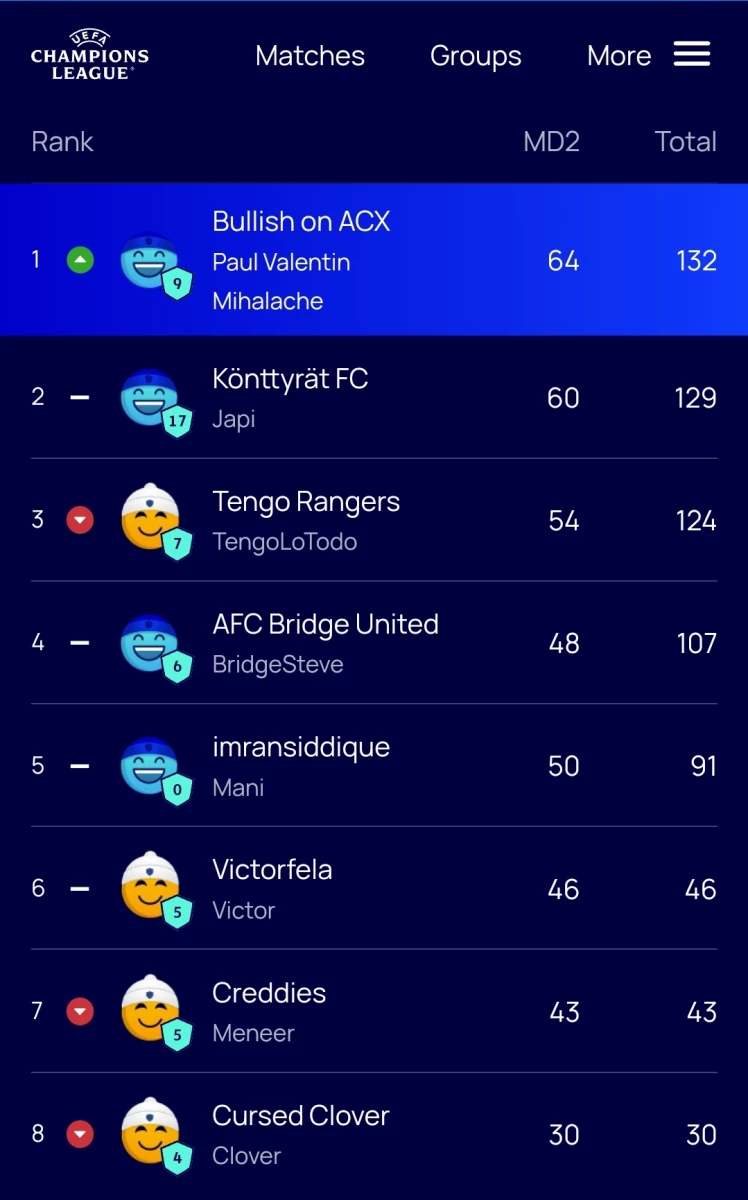Tap the Champions League logo home link
Image resolution: width=748 pixels, height=1200 pixels.
90,55
